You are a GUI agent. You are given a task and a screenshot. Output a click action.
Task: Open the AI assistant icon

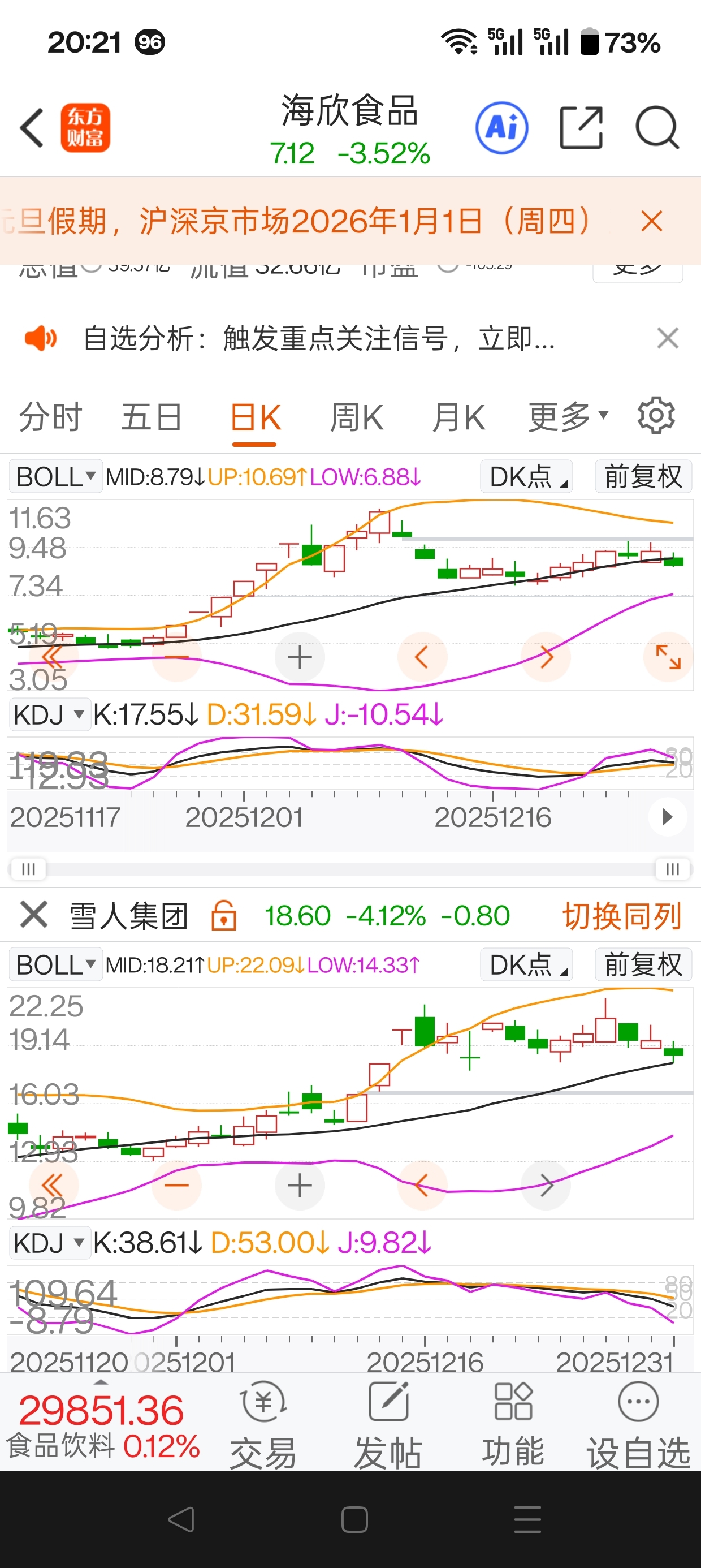click(501, 128)
